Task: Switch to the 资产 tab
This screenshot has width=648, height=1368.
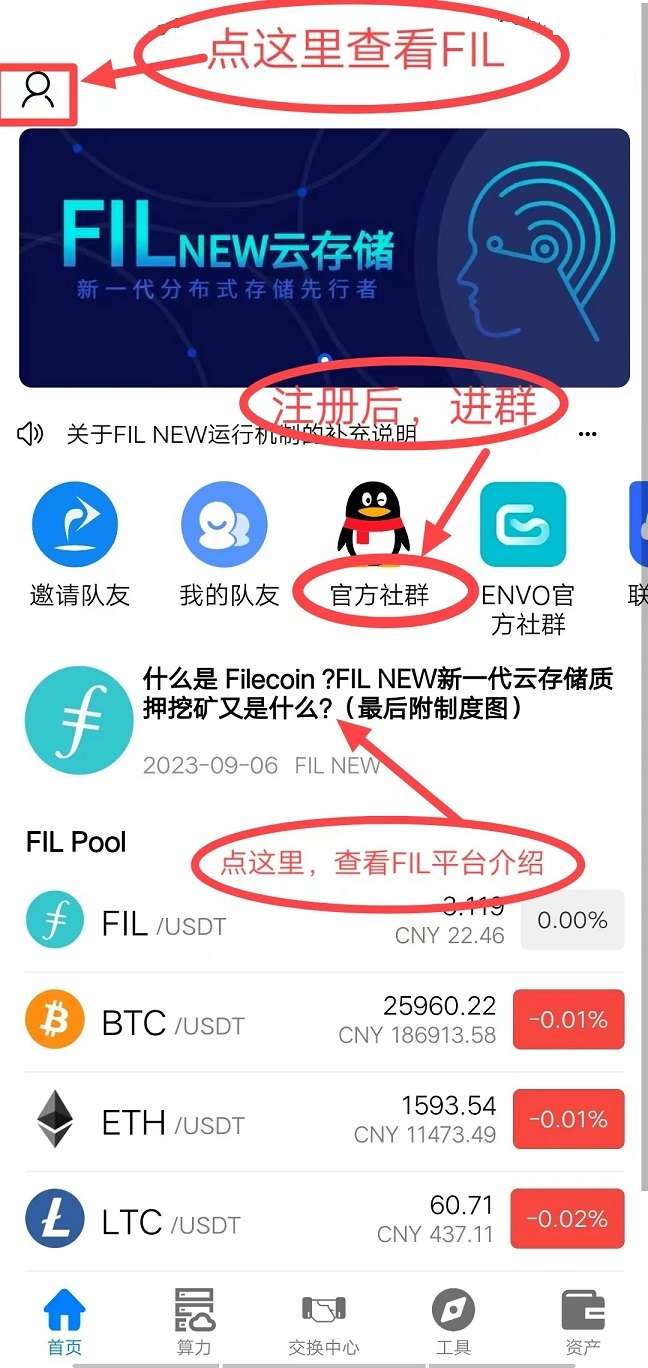Action: [x=582, y=1321]
